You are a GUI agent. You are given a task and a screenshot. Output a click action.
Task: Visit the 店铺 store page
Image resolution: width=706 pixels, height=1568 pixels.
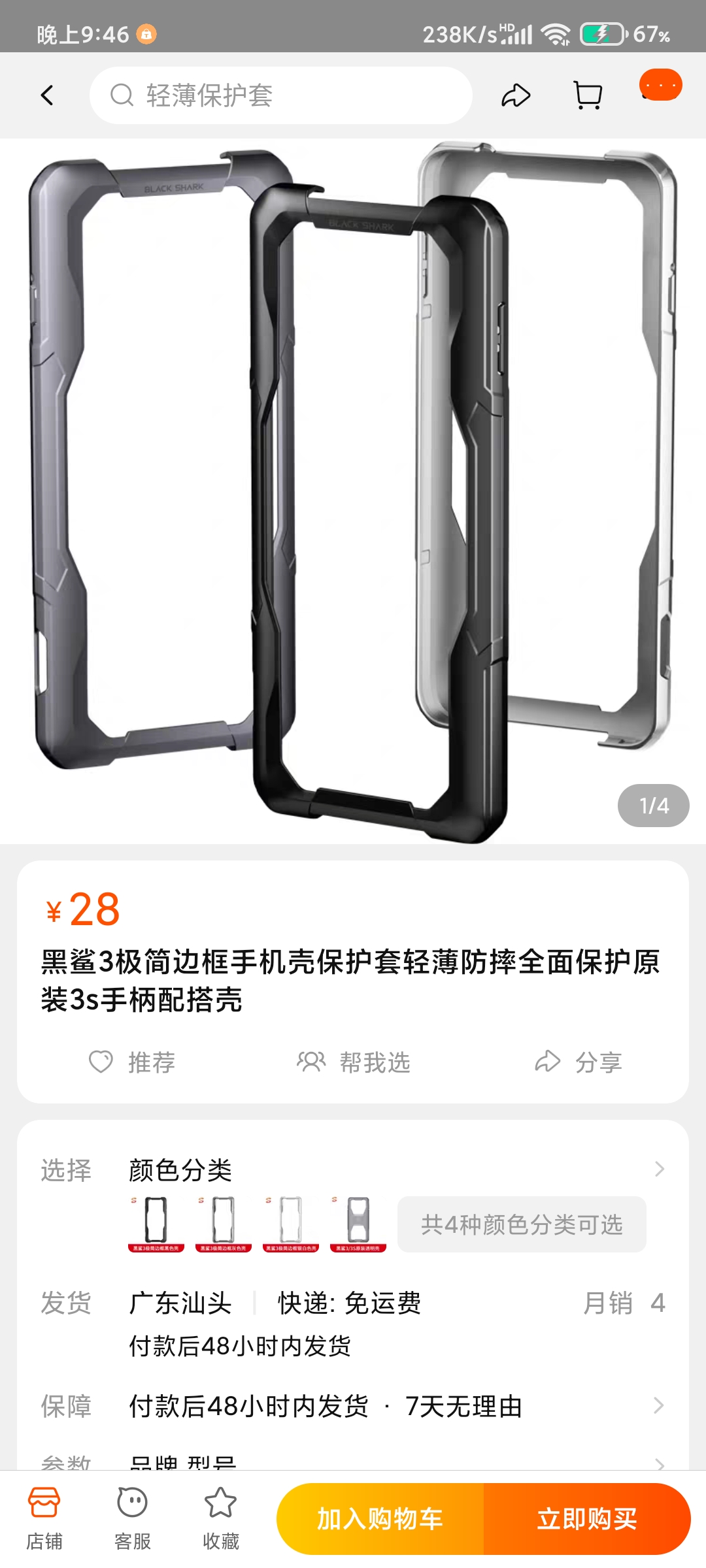(x=44, y=1518)
